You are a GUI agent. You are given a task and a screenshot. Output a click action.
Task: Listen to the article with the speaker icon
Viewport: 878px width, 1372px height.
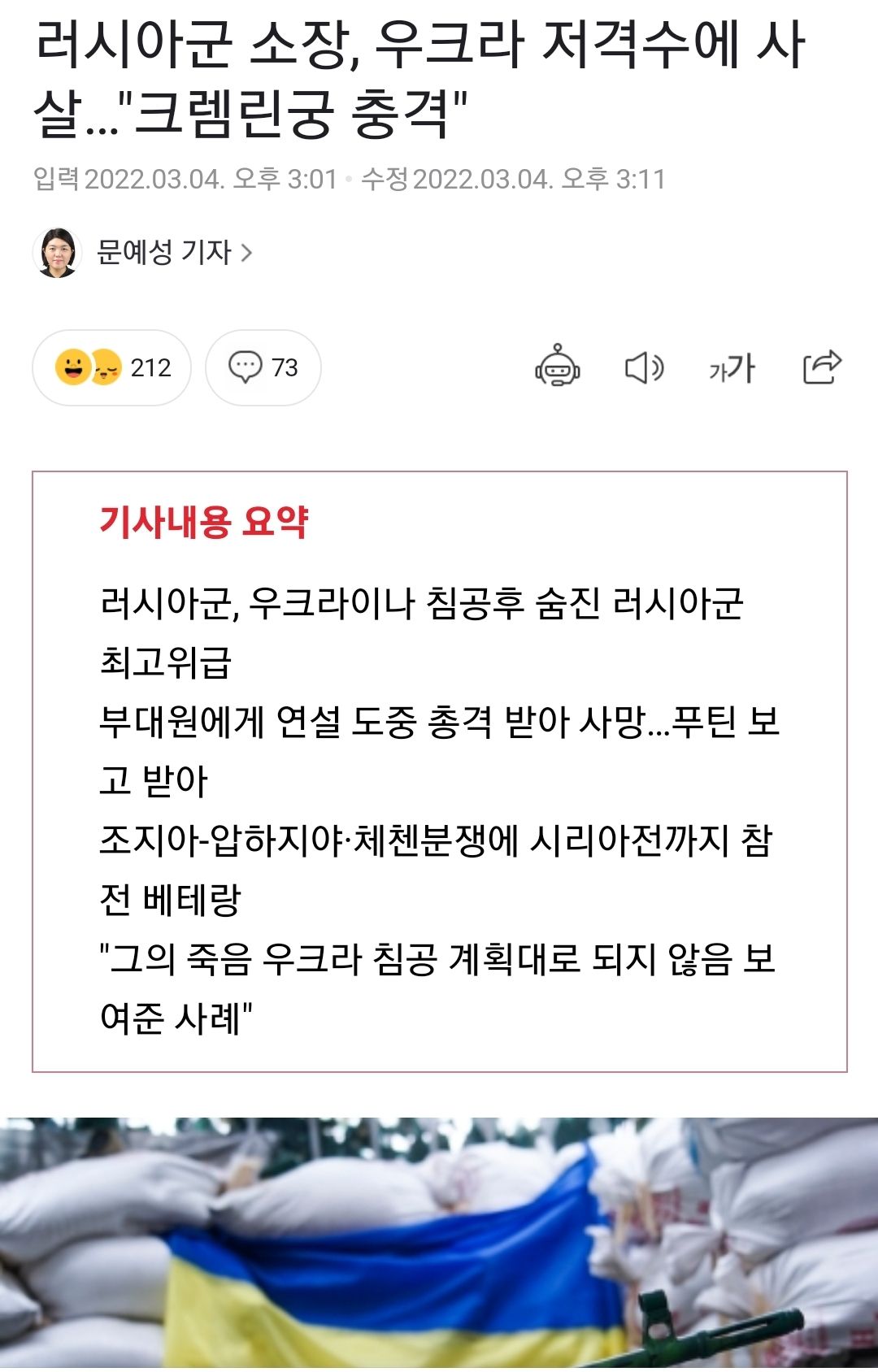click(644, 368)
